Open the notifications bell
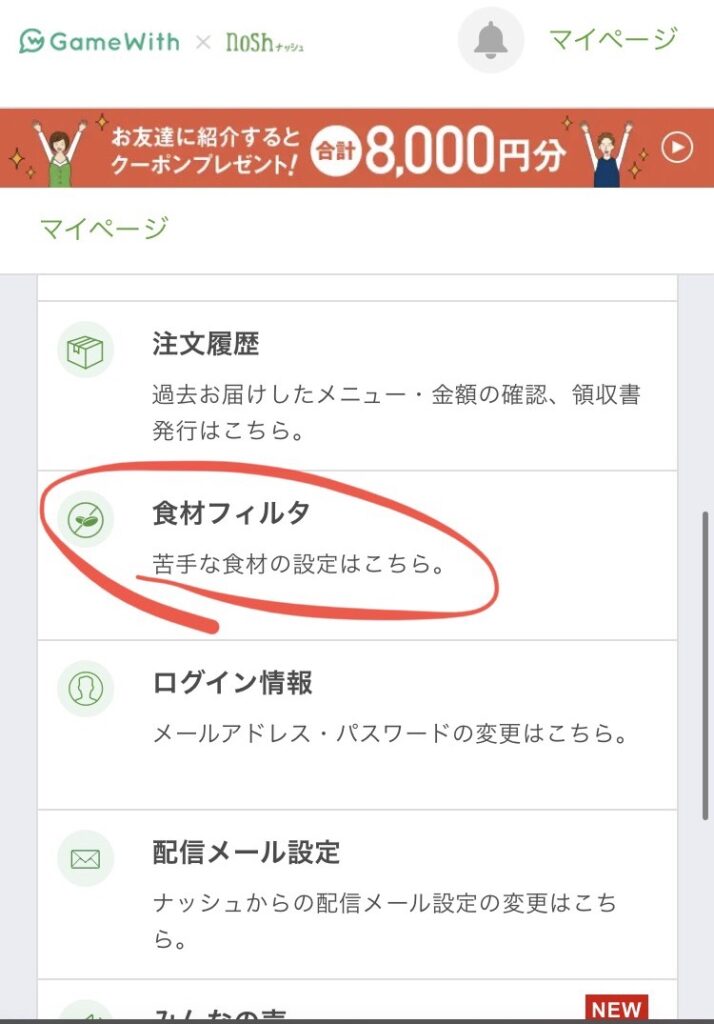 tap(490, 41)
